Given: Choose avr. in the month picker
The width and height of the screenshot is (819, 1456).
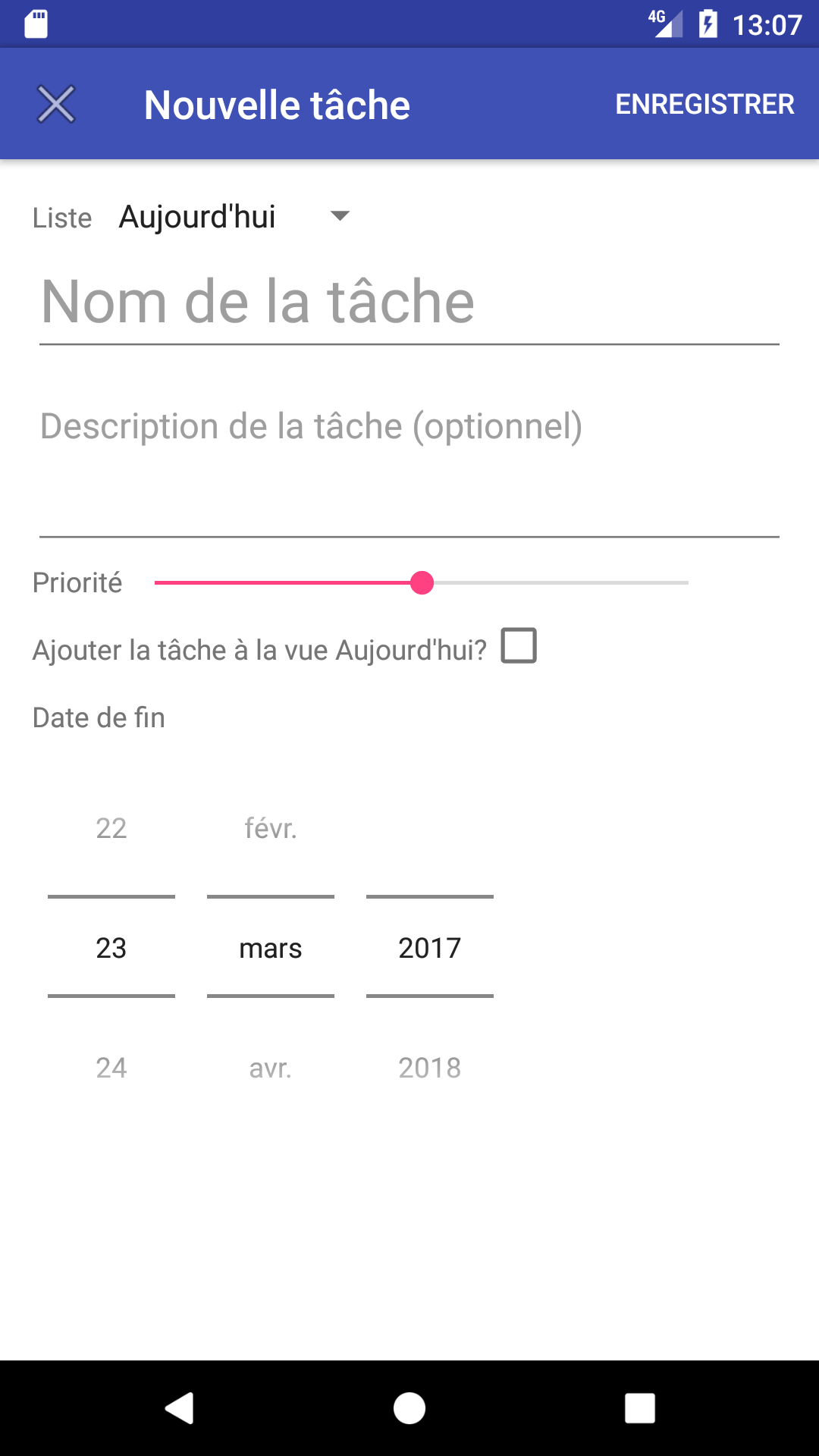Looking at the screenshot, I should tap(271, 1068).
